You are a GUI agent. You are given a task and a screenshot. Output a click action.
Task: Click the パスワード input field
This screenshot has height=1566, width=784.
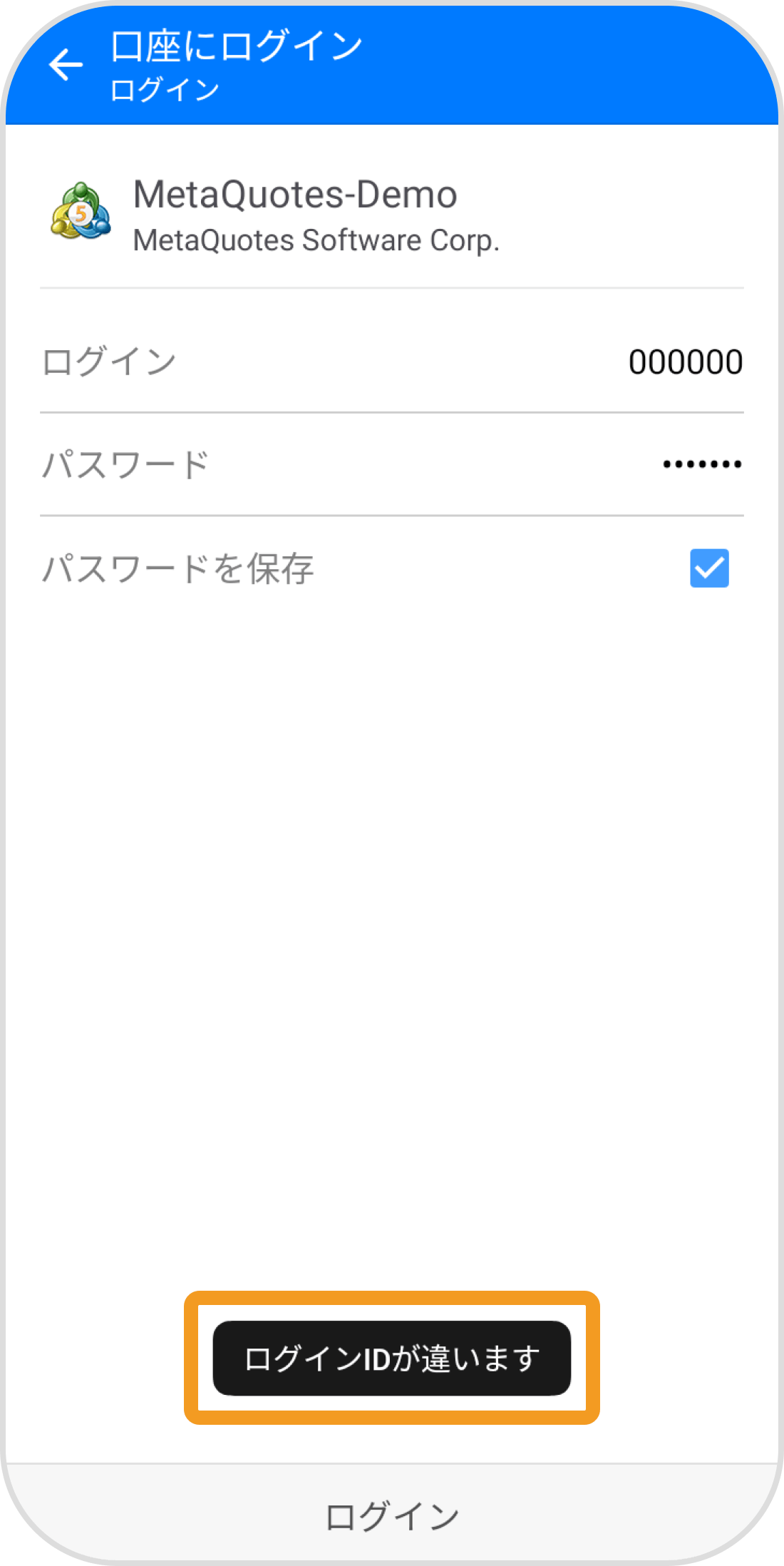(x=392, y=463)
